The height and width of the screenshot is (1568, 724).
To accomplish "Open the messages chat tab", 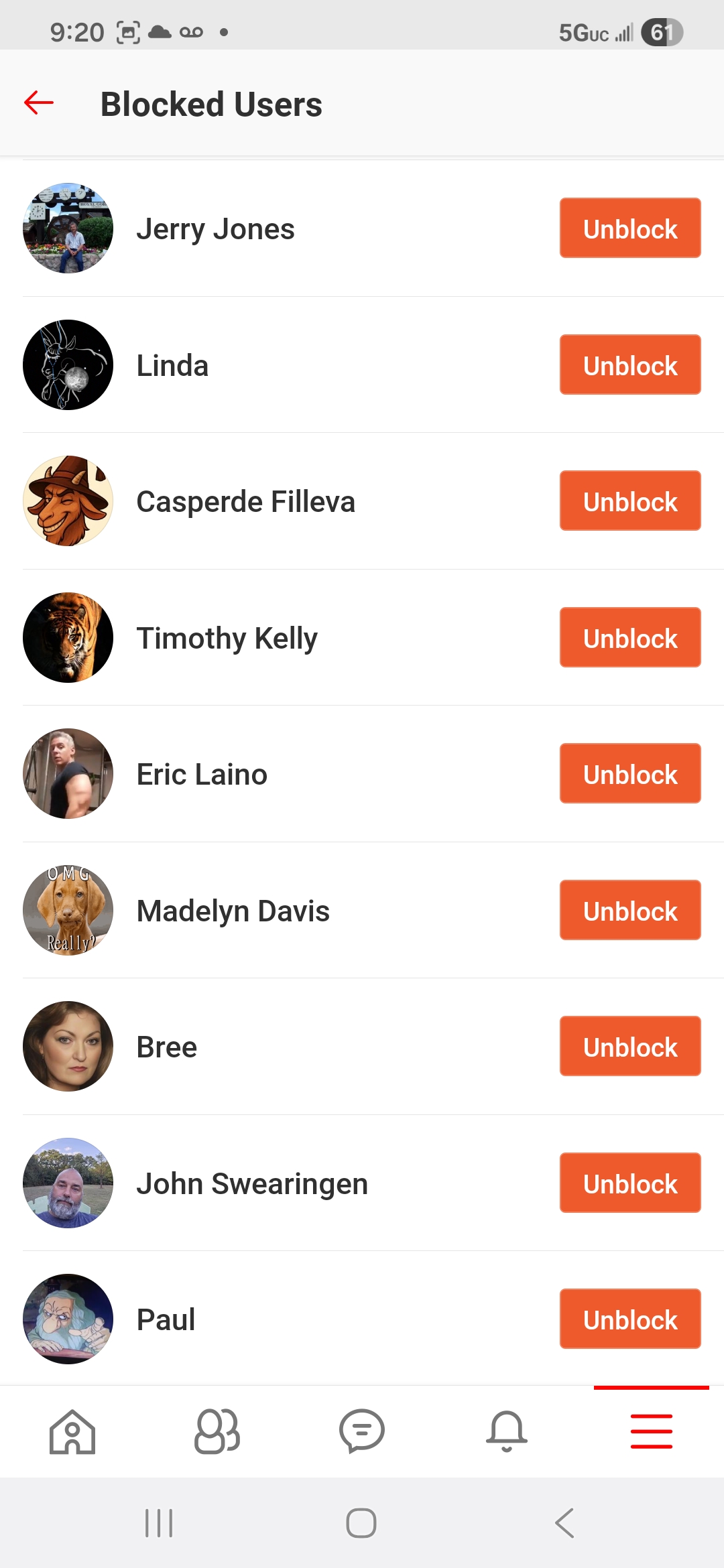I will tap(362, 1432).
